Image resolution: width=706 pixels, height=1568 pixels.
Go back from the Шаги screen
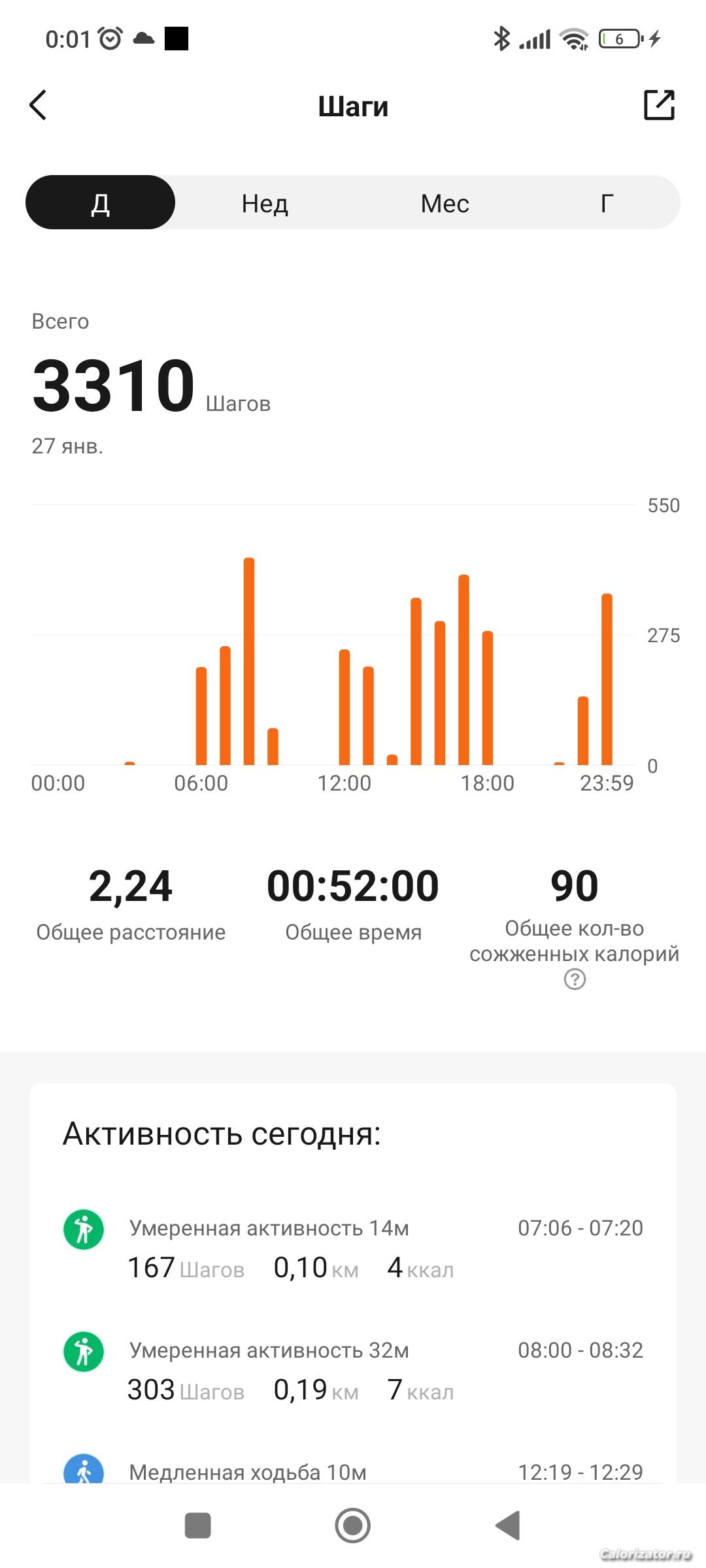coord(39,105)
